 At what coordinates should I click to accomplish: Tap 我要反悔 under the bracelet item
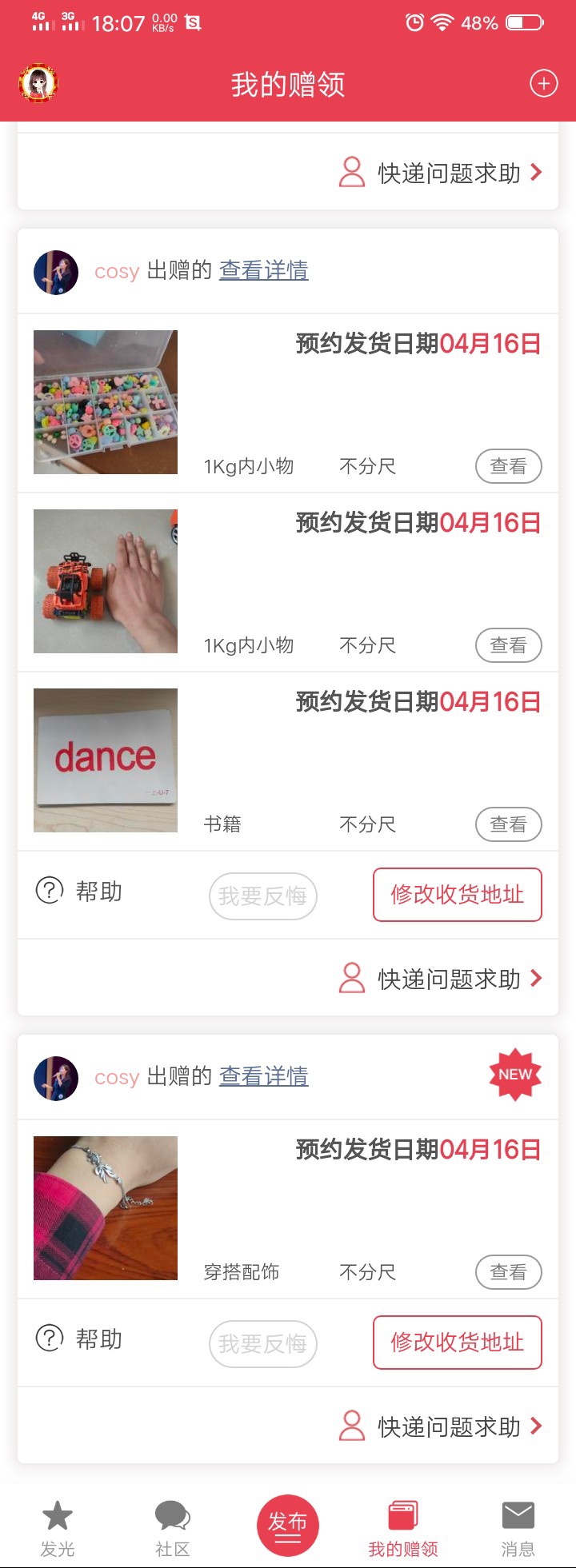pos(262,1344)
